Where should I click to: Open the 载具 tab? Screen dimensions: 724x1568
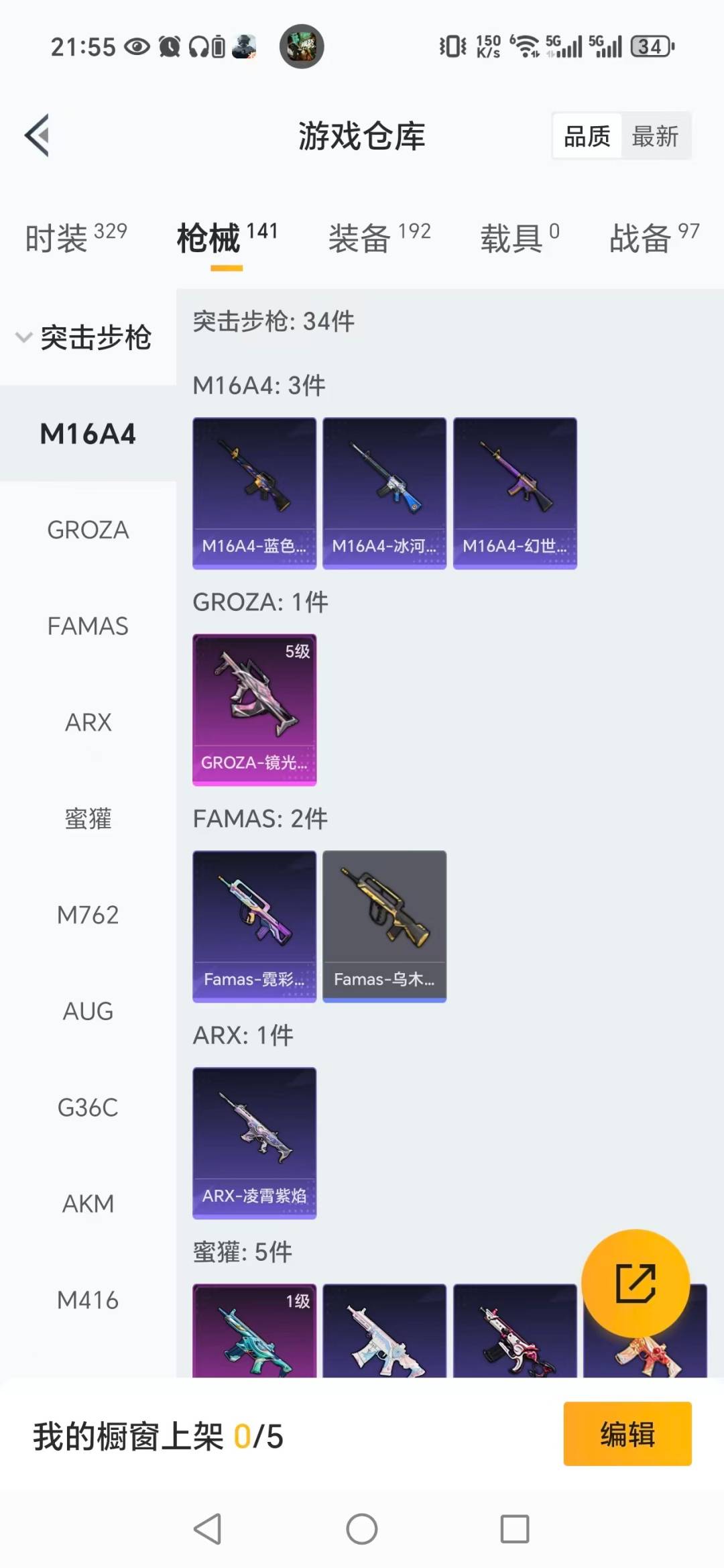coord(519,238)
